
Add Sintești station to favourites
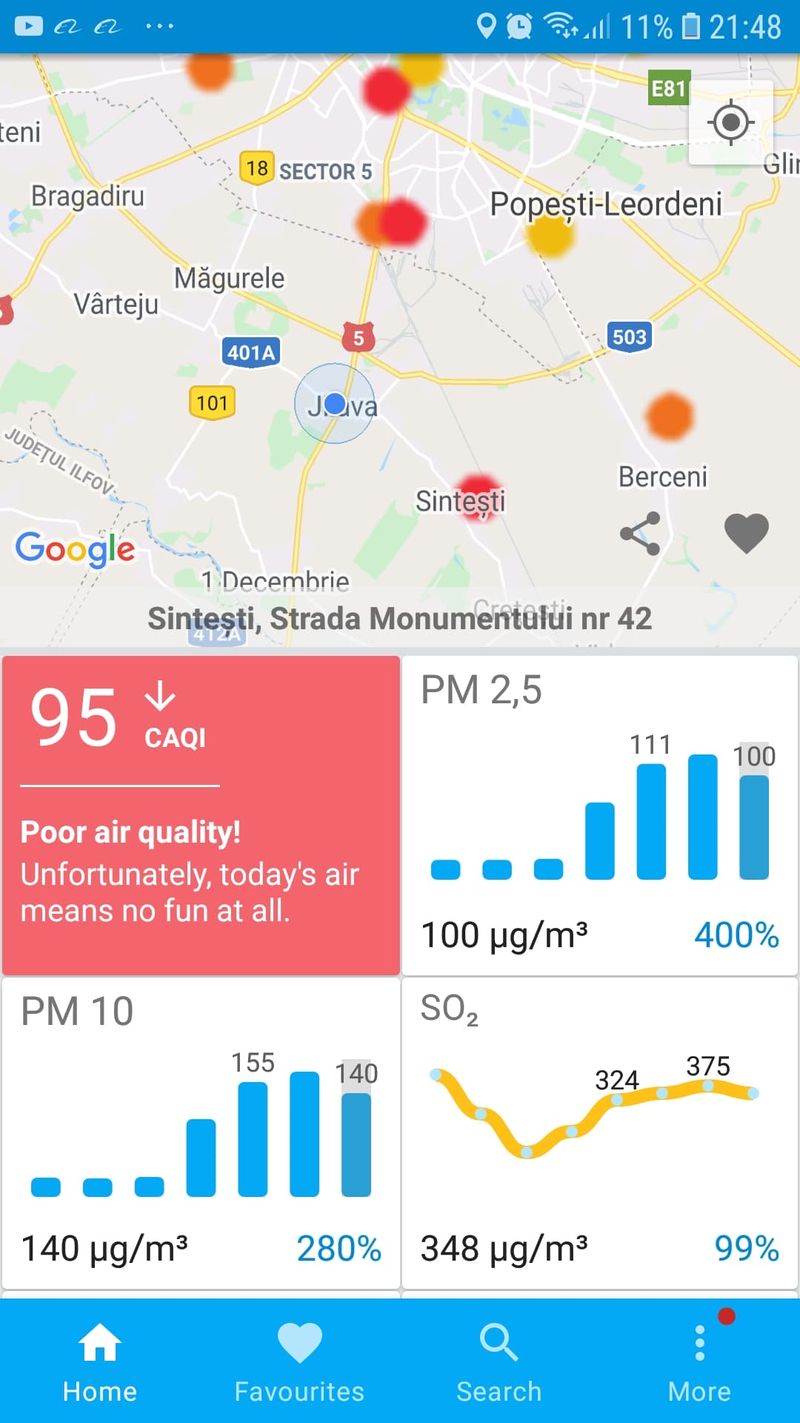click(x=746, y=534)
